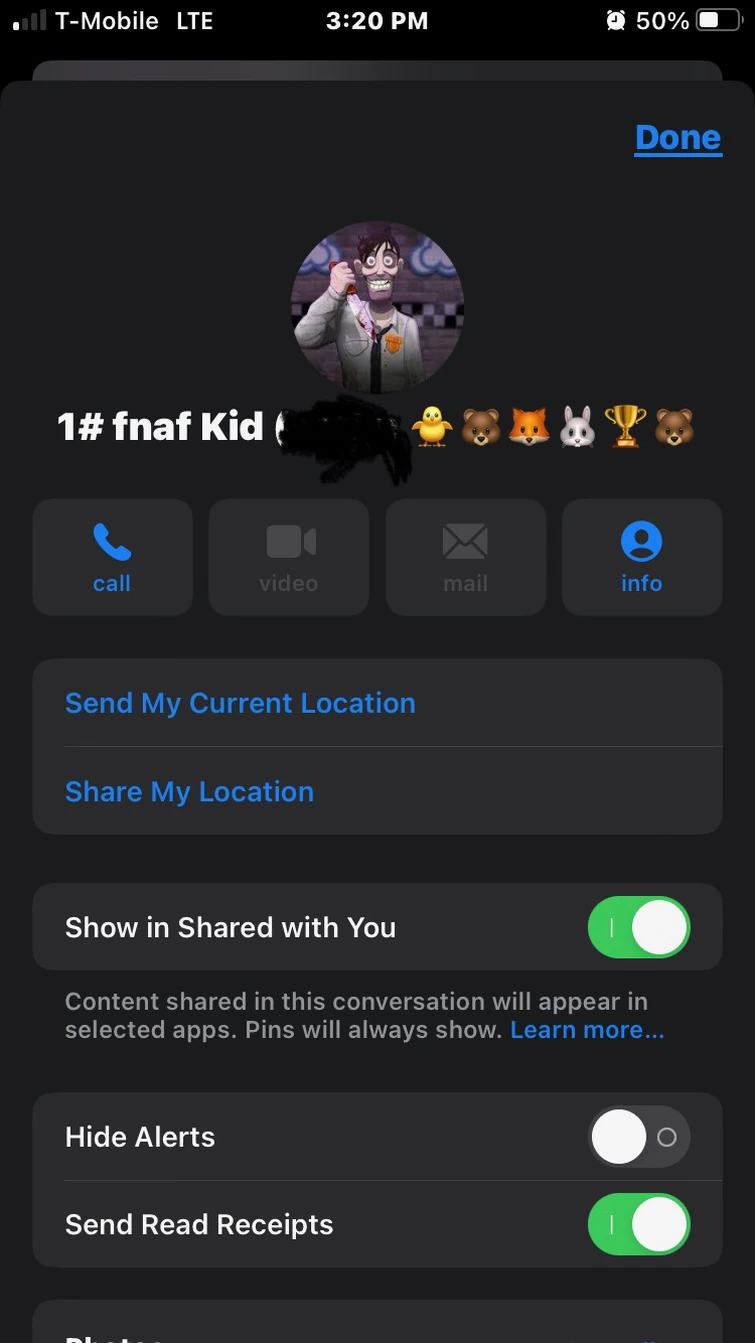Viewport: 755px width, 1343px height.
Task: Send My Current Location
Action: click(x=240, y=703)
